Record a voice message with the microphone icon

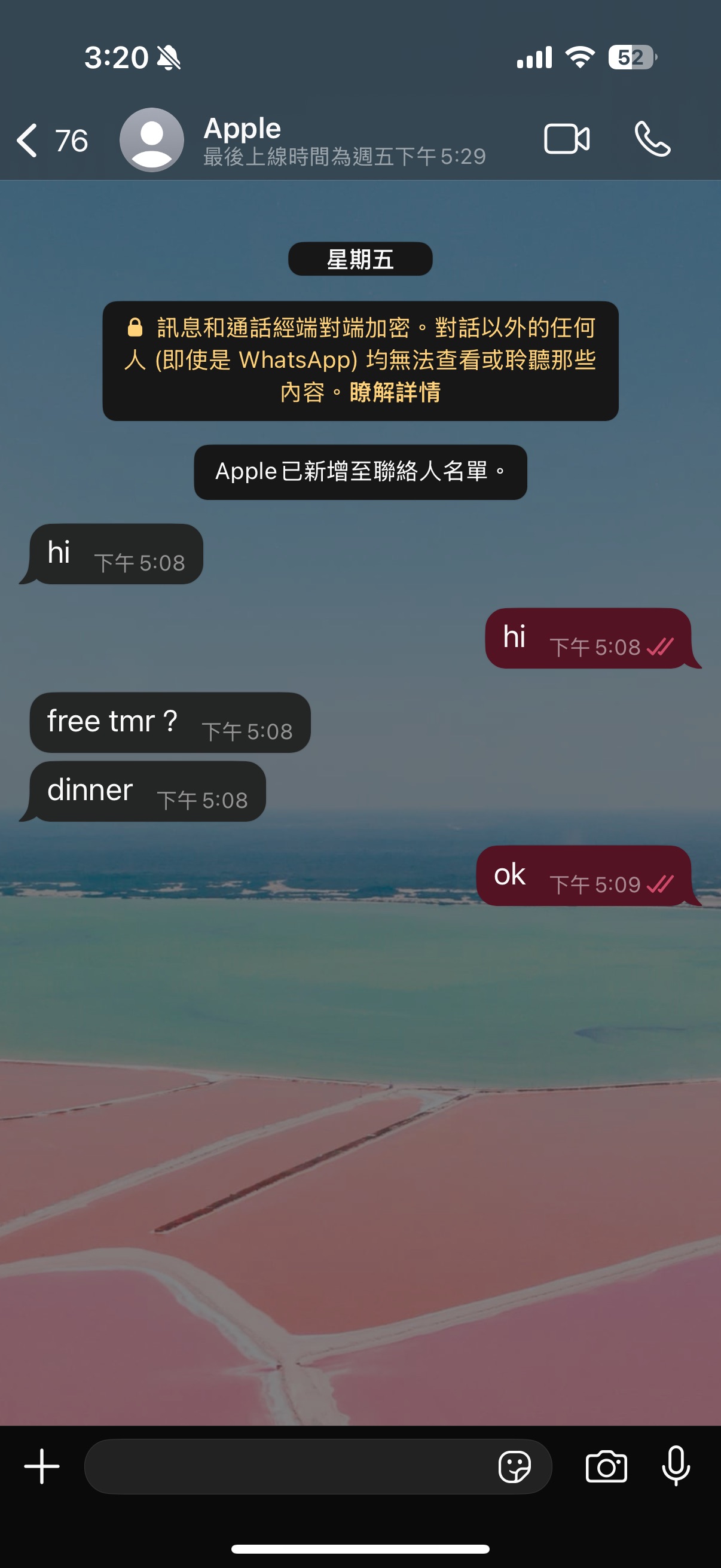(677, 1467)
